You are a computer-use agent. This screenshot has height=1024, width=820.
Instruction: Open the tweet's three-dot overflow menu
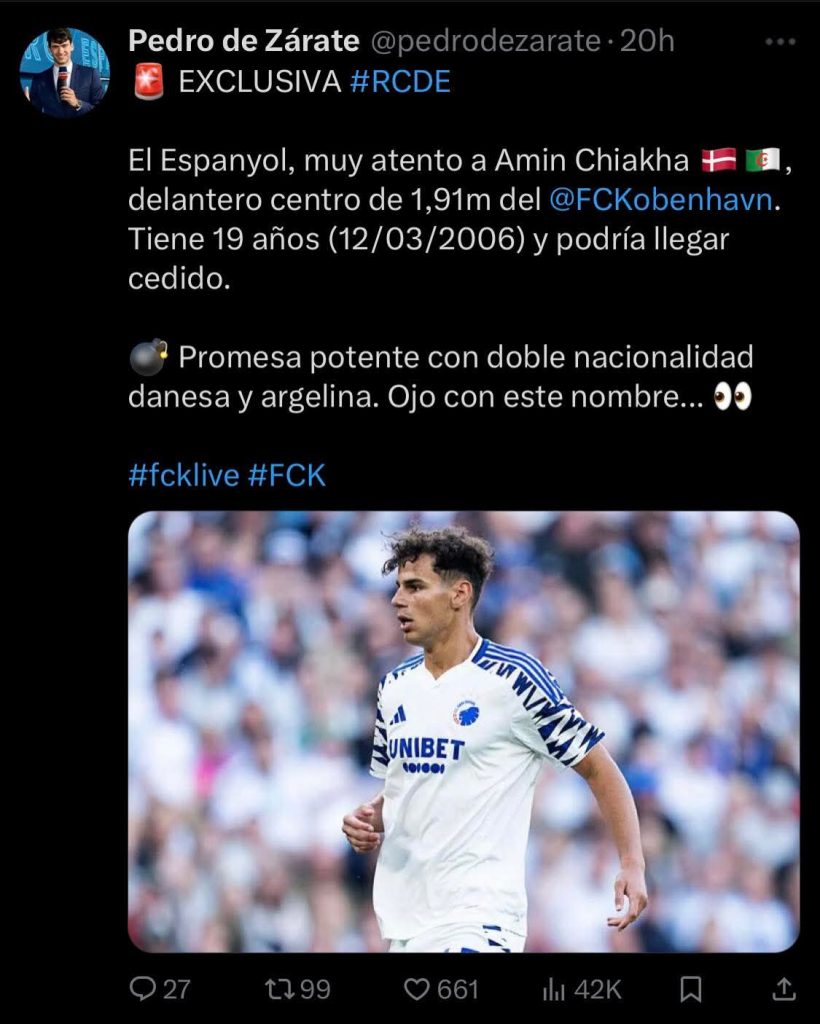780,42
